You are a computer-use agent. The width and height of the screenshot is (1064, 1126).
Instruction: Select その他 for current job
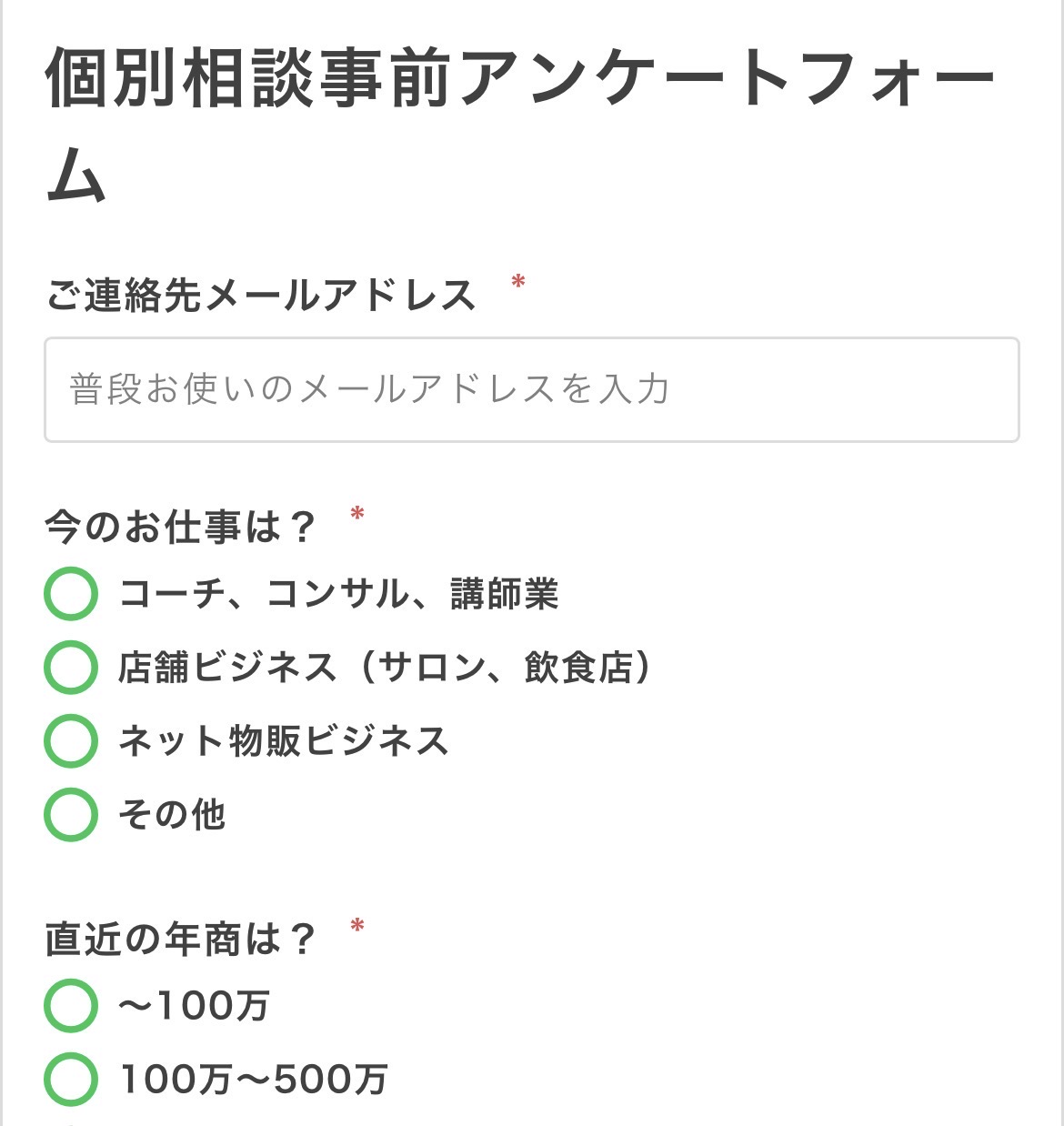[x=71, y=814]
